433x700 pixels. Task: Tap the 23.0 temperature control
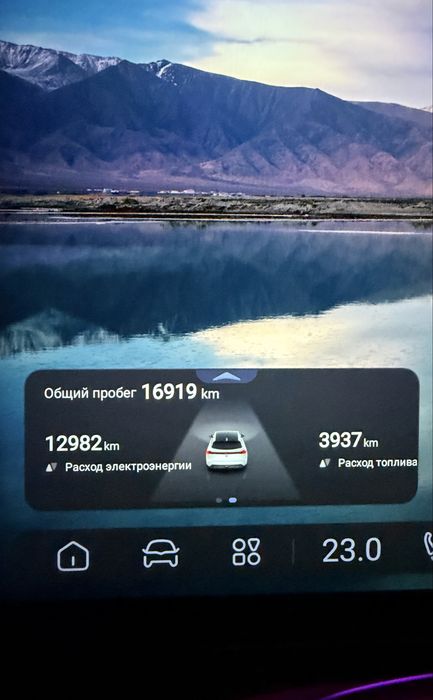(352, 550)
